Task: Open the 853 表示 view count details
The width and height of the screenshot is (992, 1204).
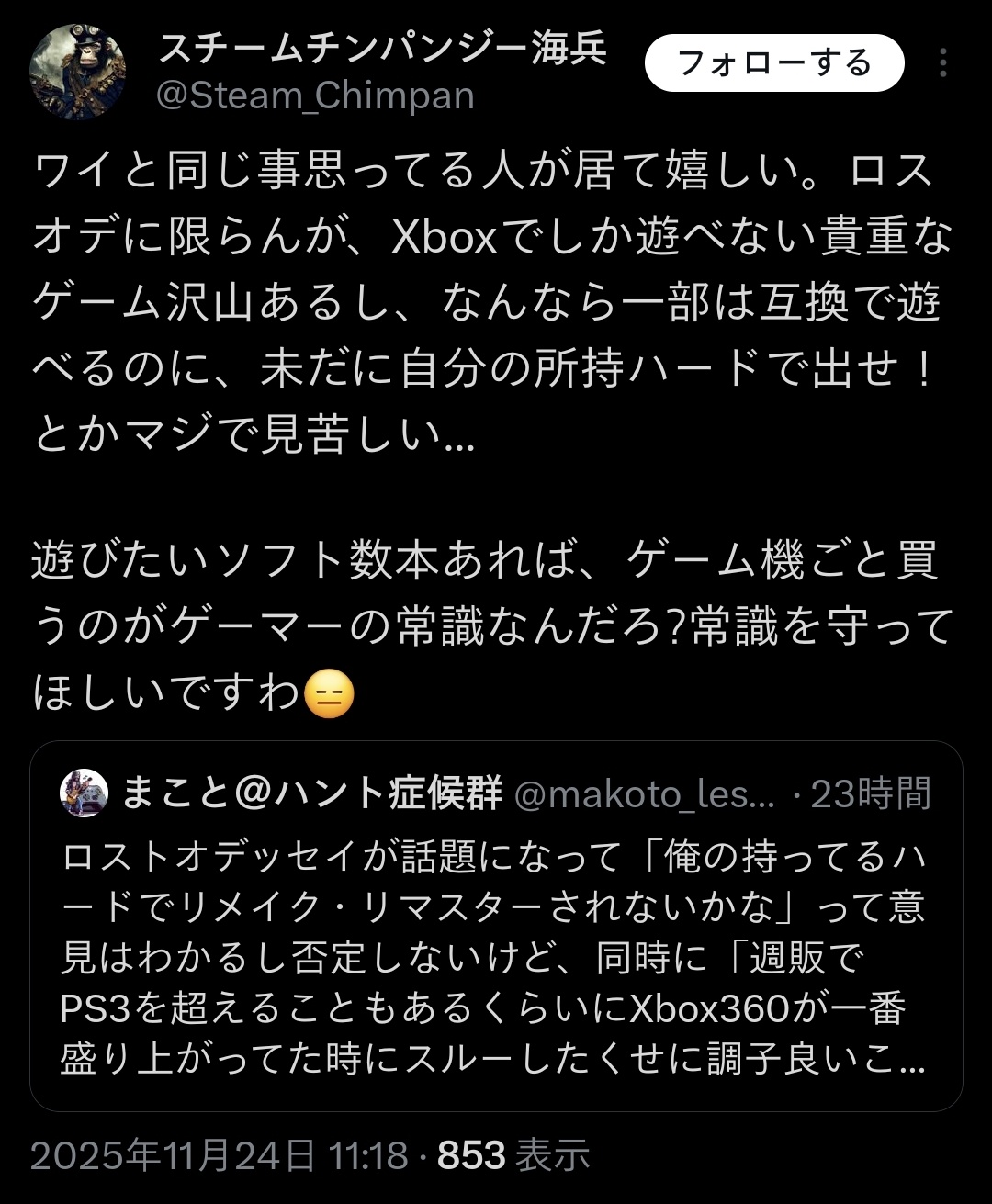Action: tap(513, 1155)
